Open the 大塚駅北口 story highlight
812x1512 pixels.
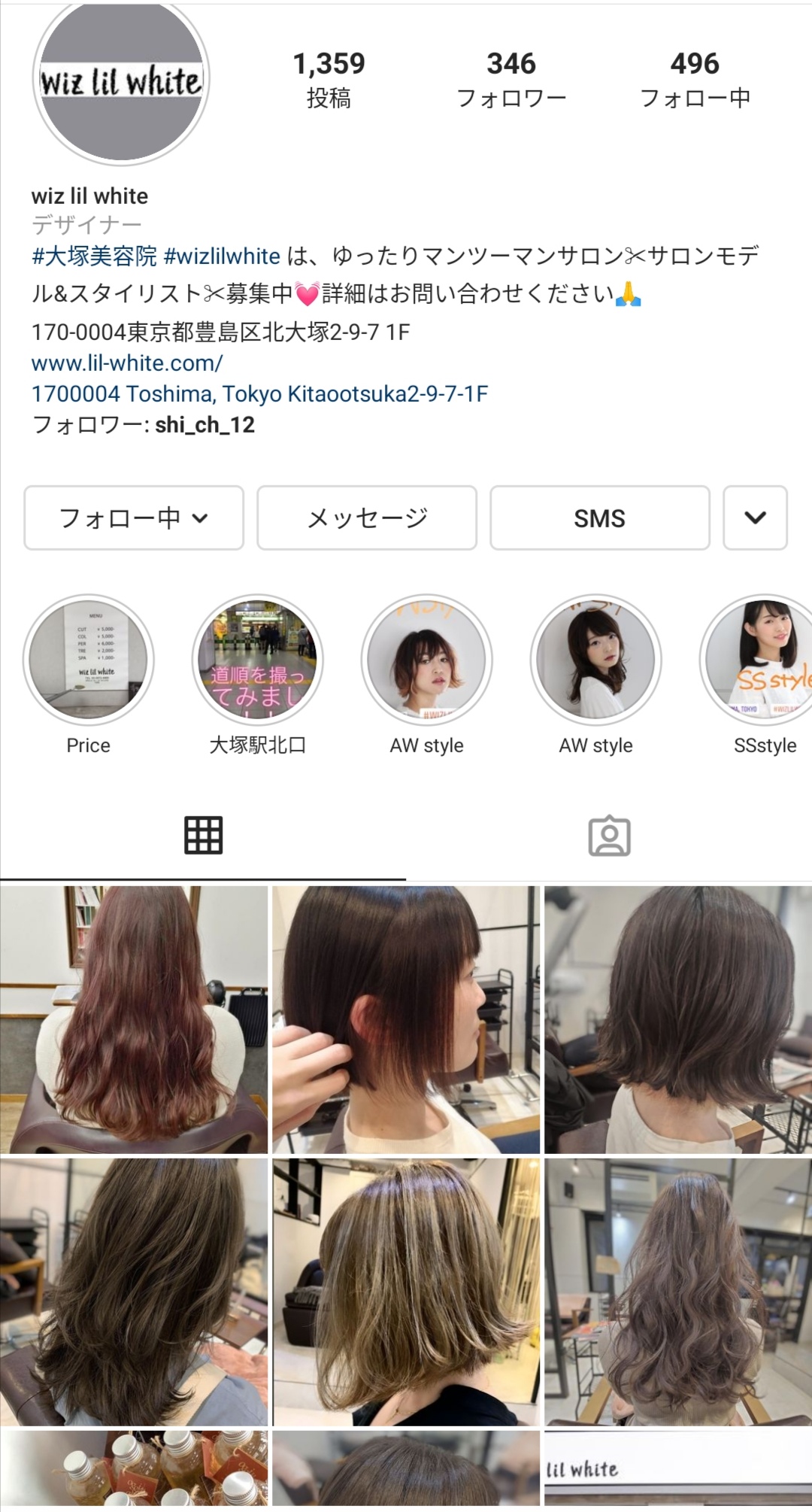(x=257, y=660)
